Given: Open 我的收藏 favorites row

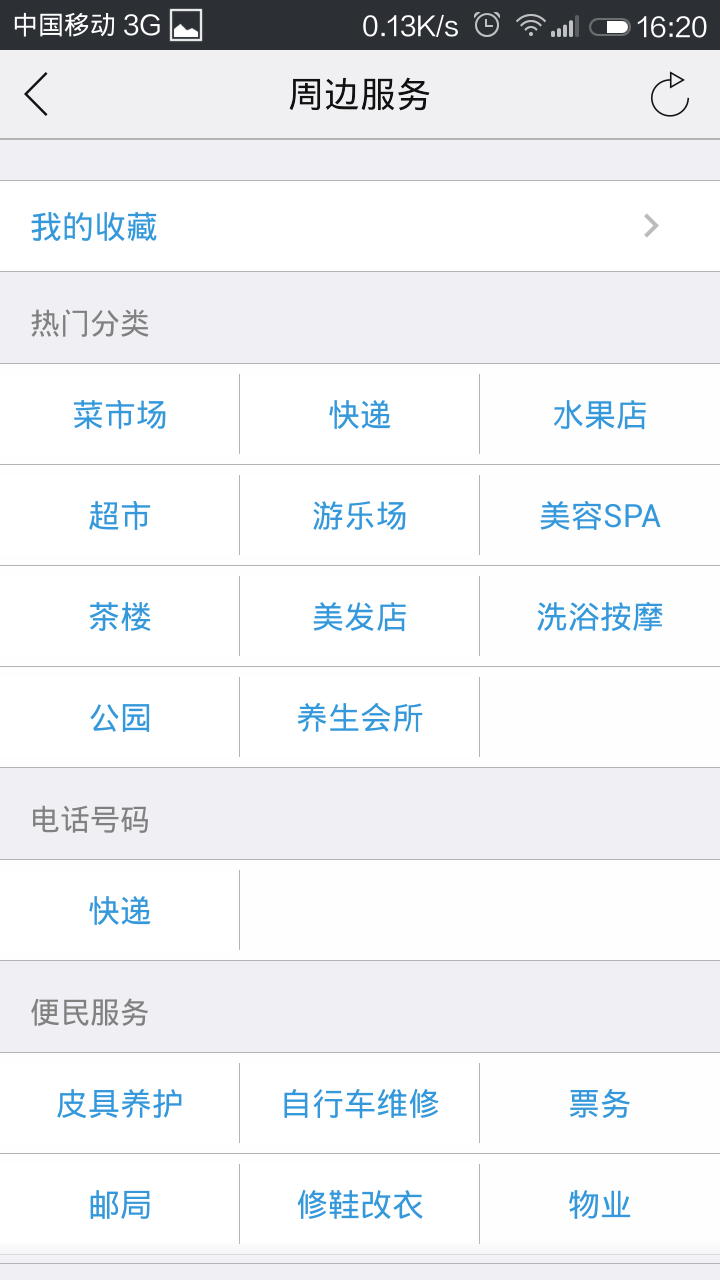Looking at the screenshot, I should click(360, 226).
